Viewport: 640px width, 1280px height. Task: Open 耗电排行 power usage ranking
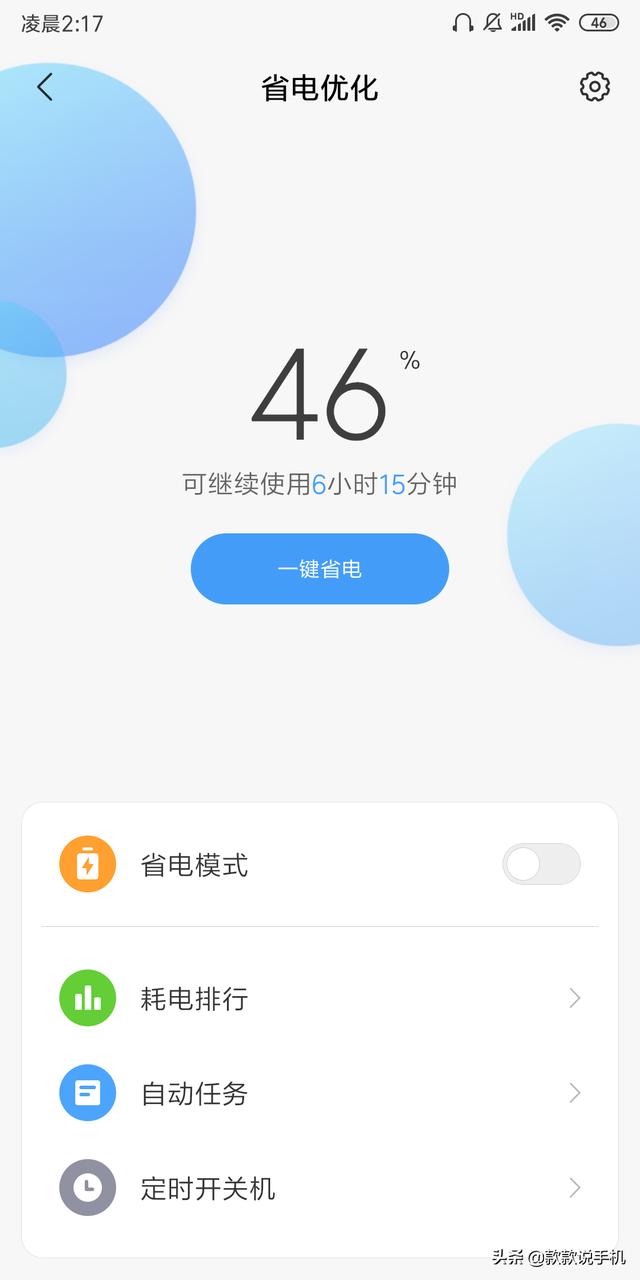click(320, 998)
